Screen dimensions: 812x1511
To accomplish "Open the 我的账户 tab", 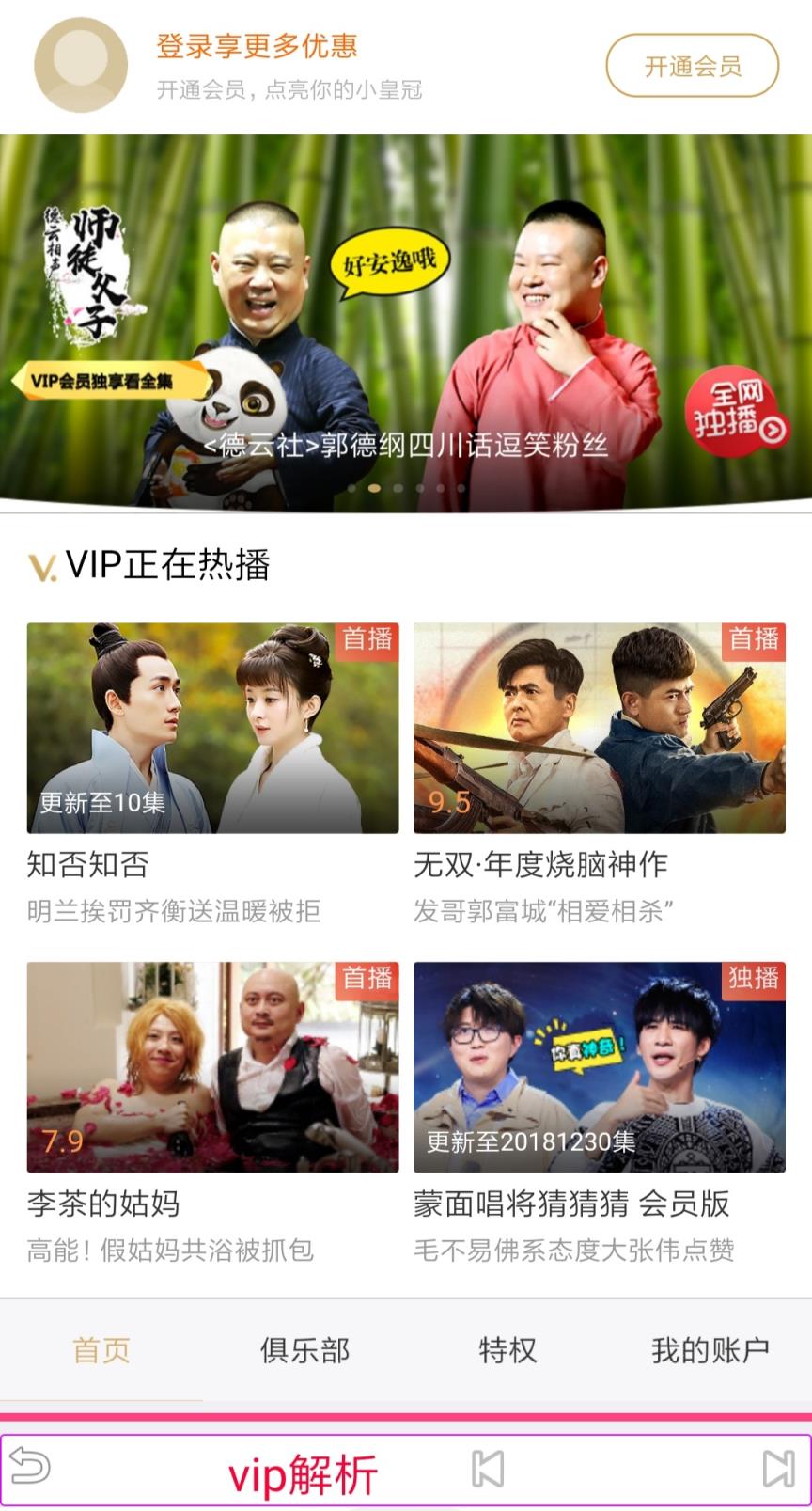I will click(x=710, y=1350).
